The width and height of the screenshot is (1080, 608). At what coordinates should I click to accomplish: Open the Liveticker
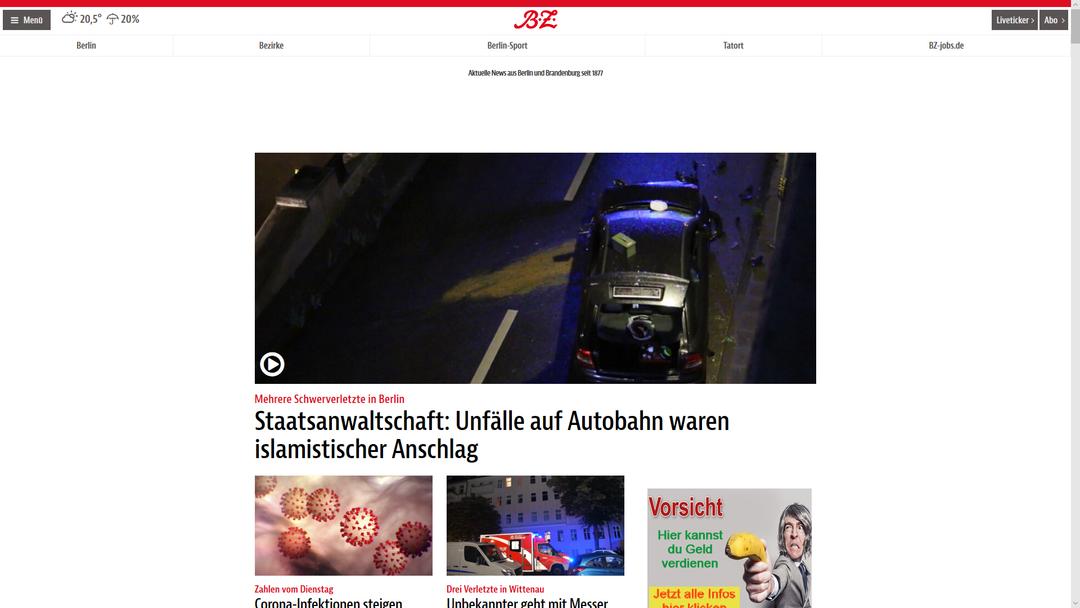tap(1014, 20)
